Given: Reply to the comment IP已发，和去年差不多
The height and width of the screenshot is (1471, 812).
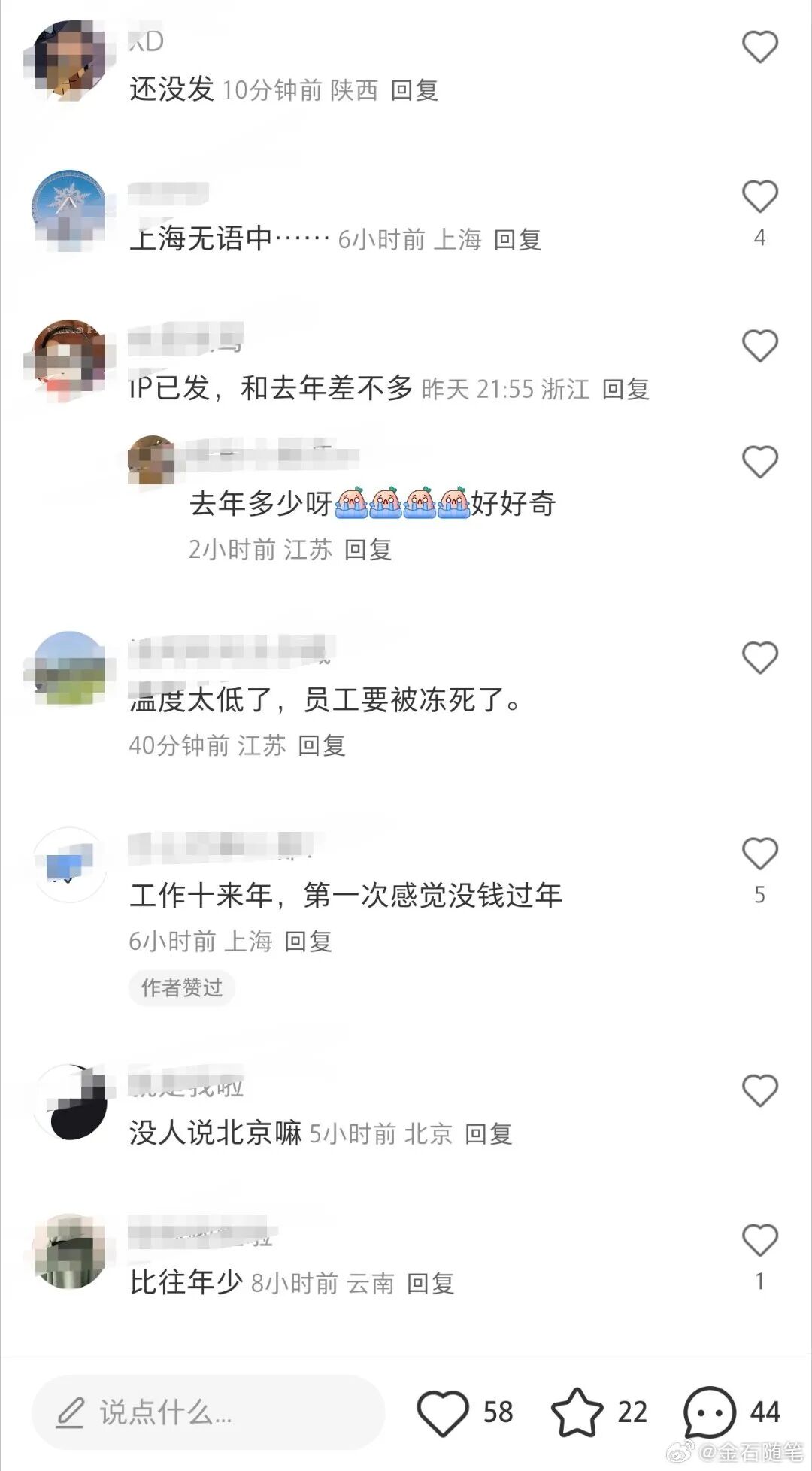Looking at the screenshot, I should (x=626, y=389).
